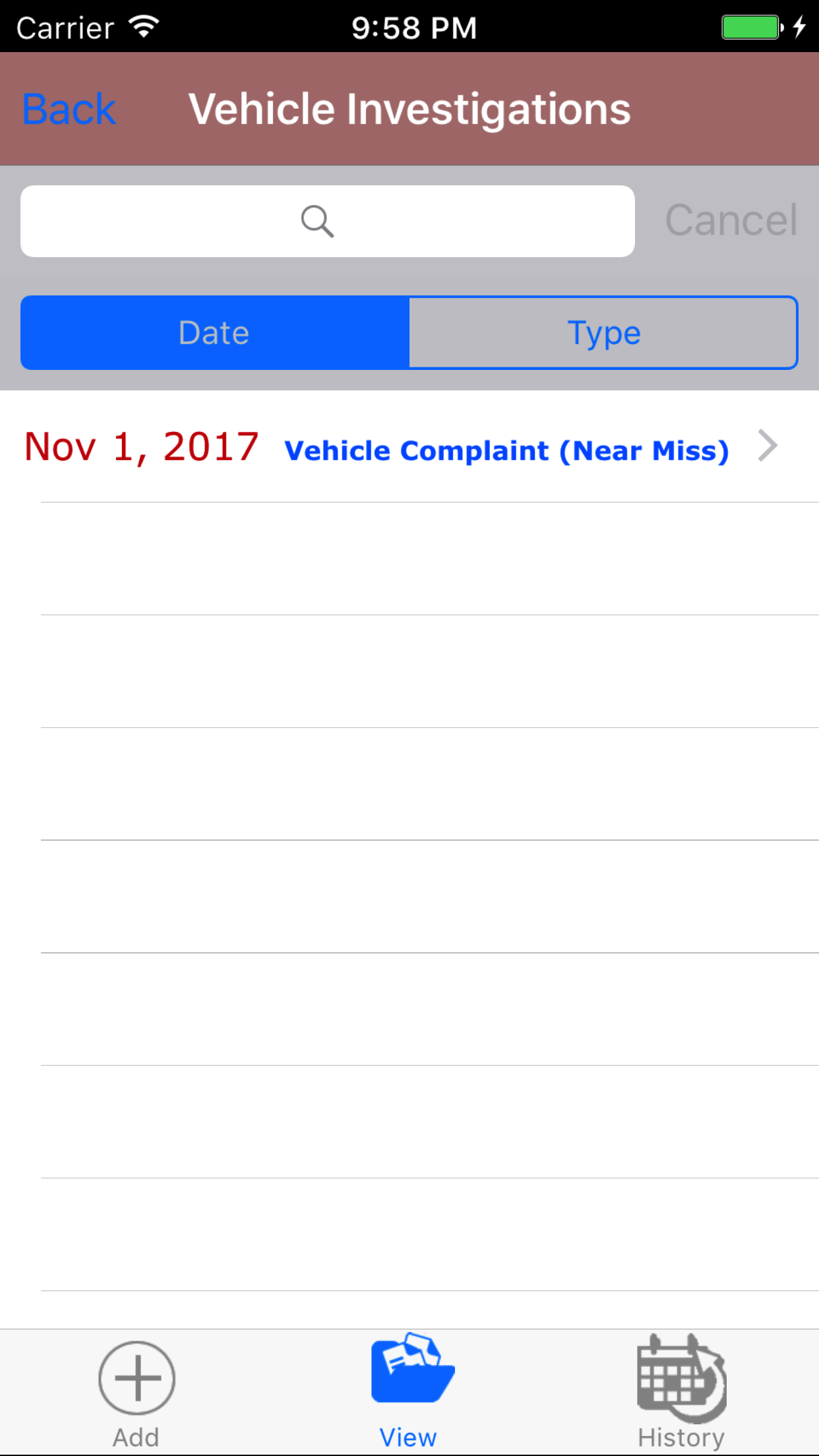Open the Add tab

tap(136, 1393)
